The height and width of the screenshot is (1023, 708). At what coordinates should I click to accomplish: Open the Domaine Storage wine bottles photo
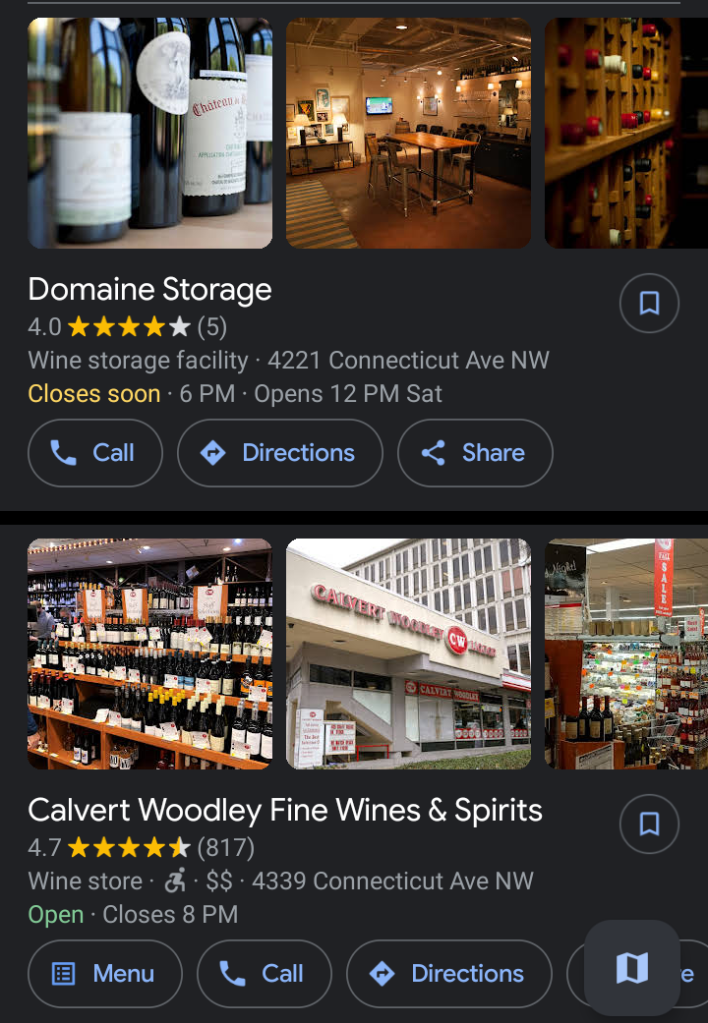pos(150,133)
